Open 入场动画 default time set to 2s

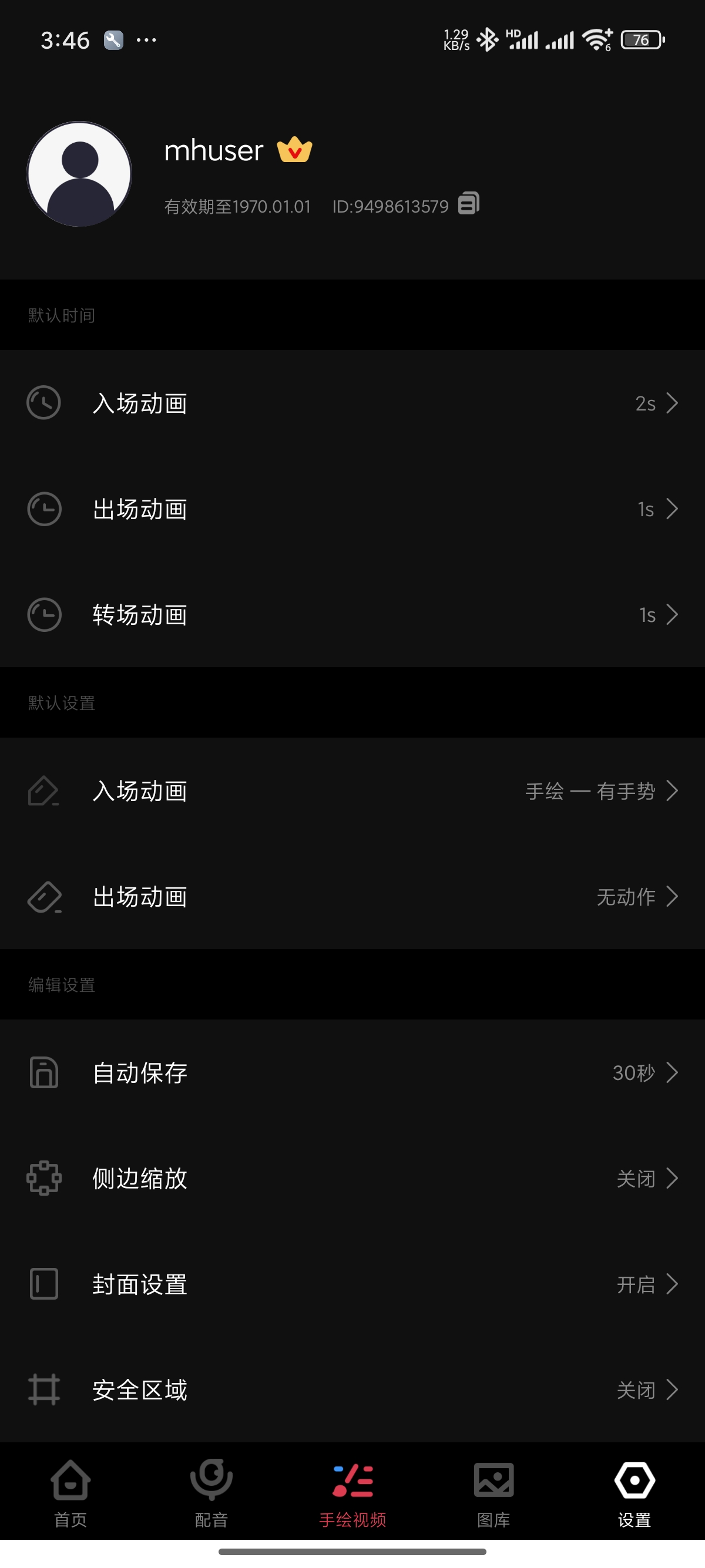click(x=352, y=403)
